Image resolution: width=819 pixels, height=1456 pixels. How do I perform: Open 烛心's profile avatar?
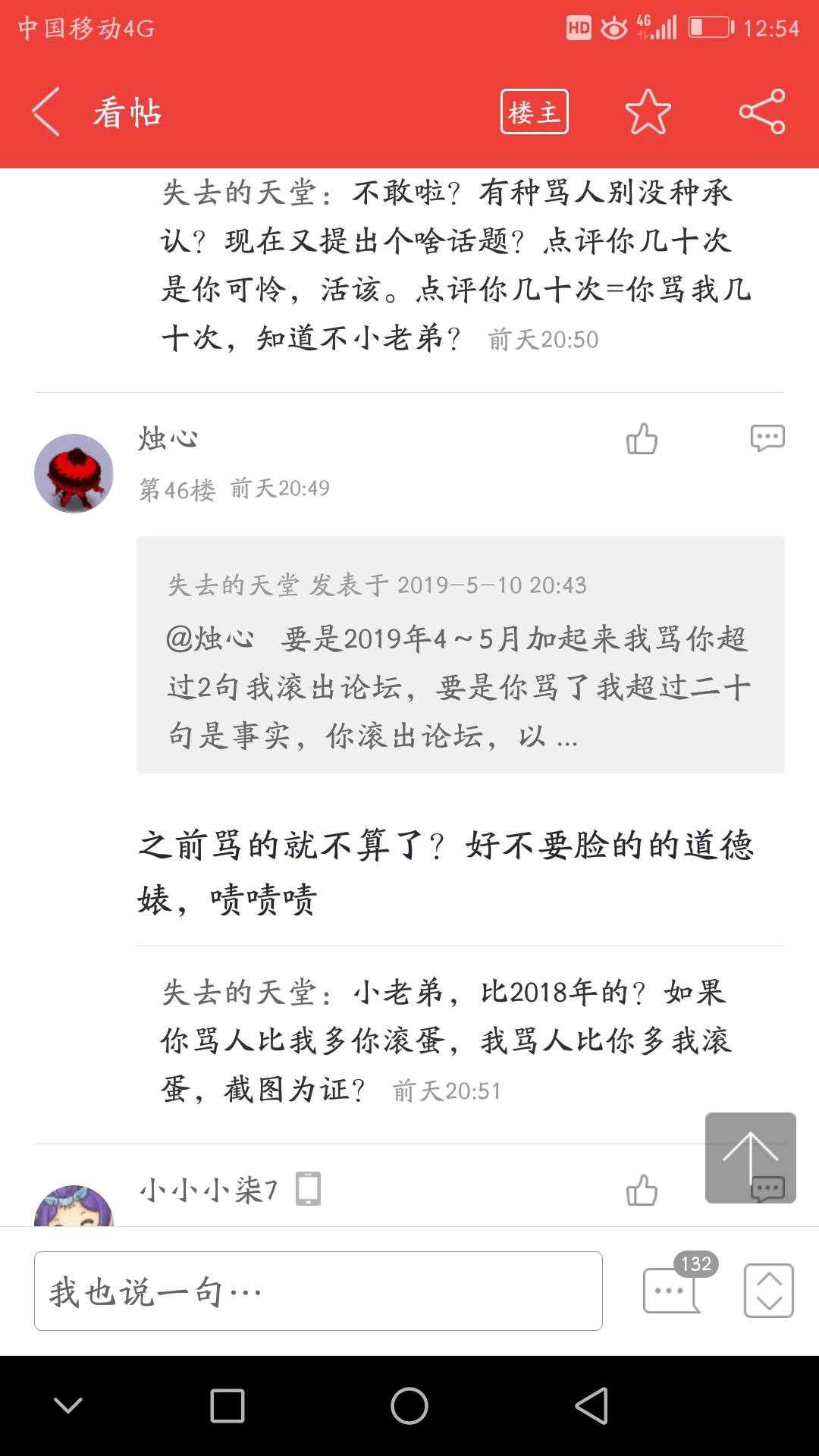(74, 473)
